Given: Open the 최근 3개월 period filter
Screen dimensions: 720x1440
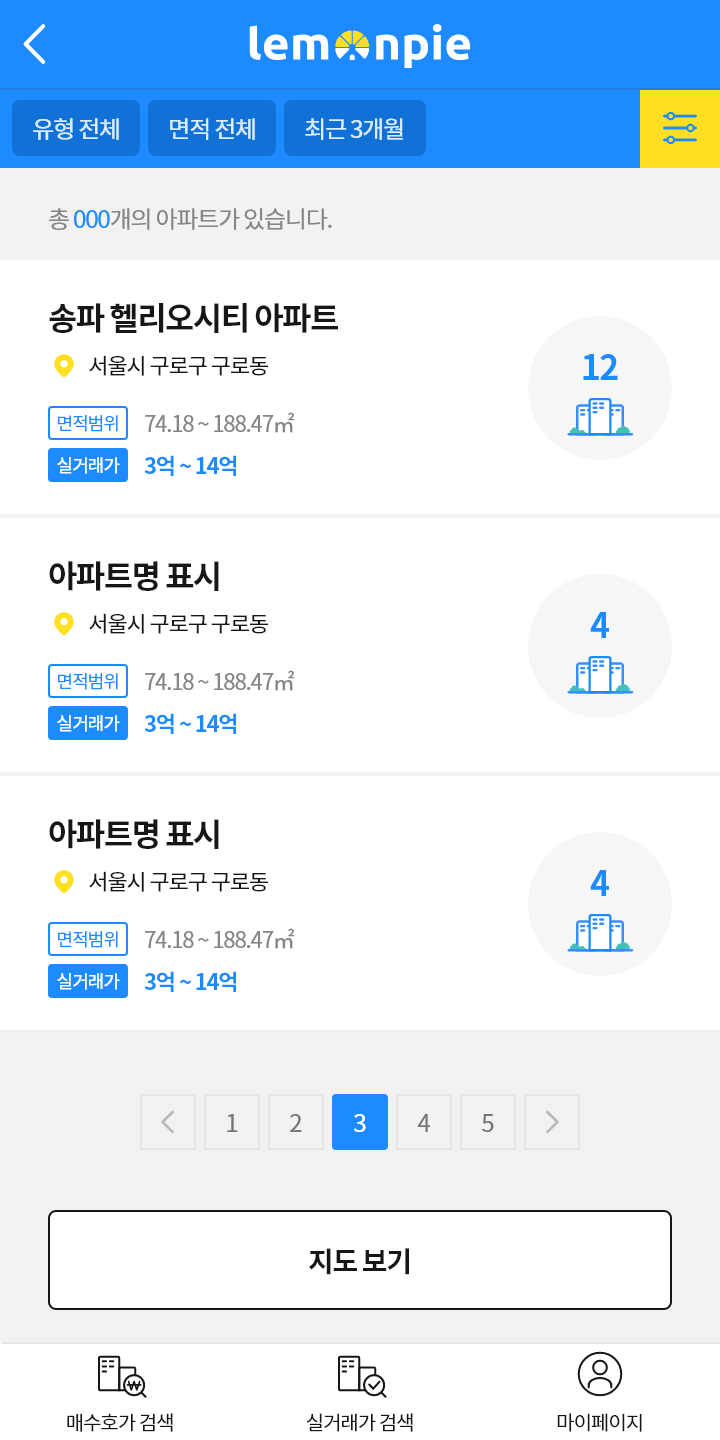Looking at the screenshot, I should tap(355, 128).
